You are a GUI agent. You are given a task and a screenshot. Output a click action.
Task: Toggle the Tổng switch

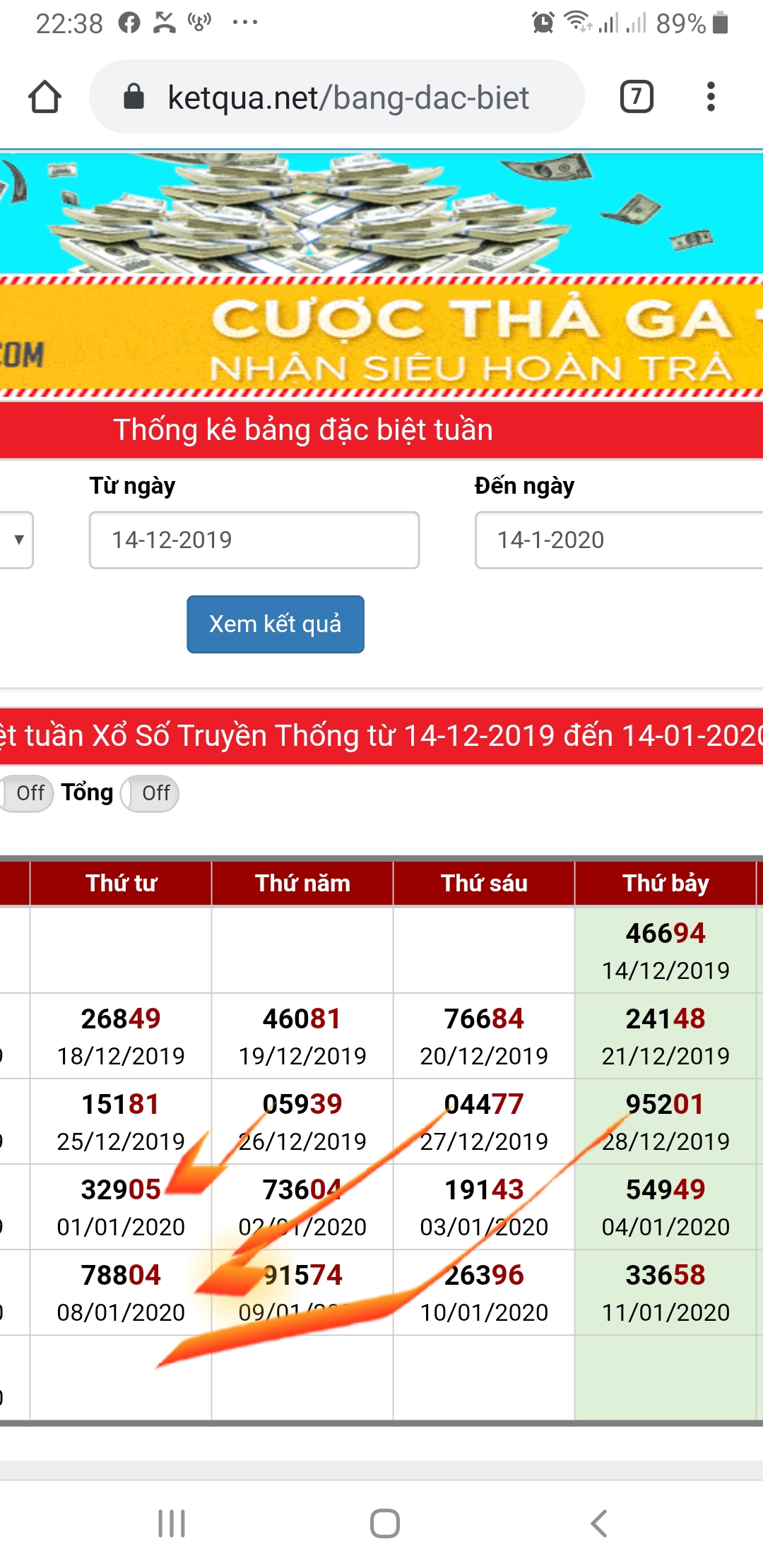point(150,793)
